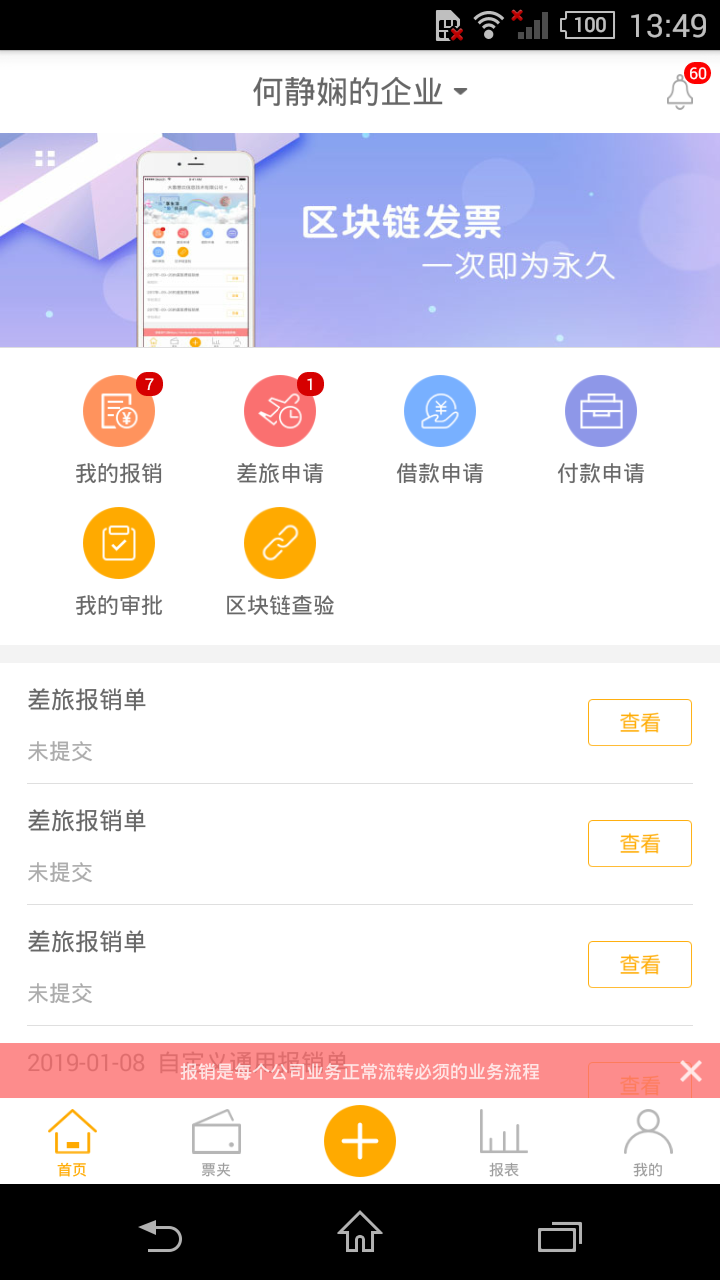Open the system recent apps view

560,1234
